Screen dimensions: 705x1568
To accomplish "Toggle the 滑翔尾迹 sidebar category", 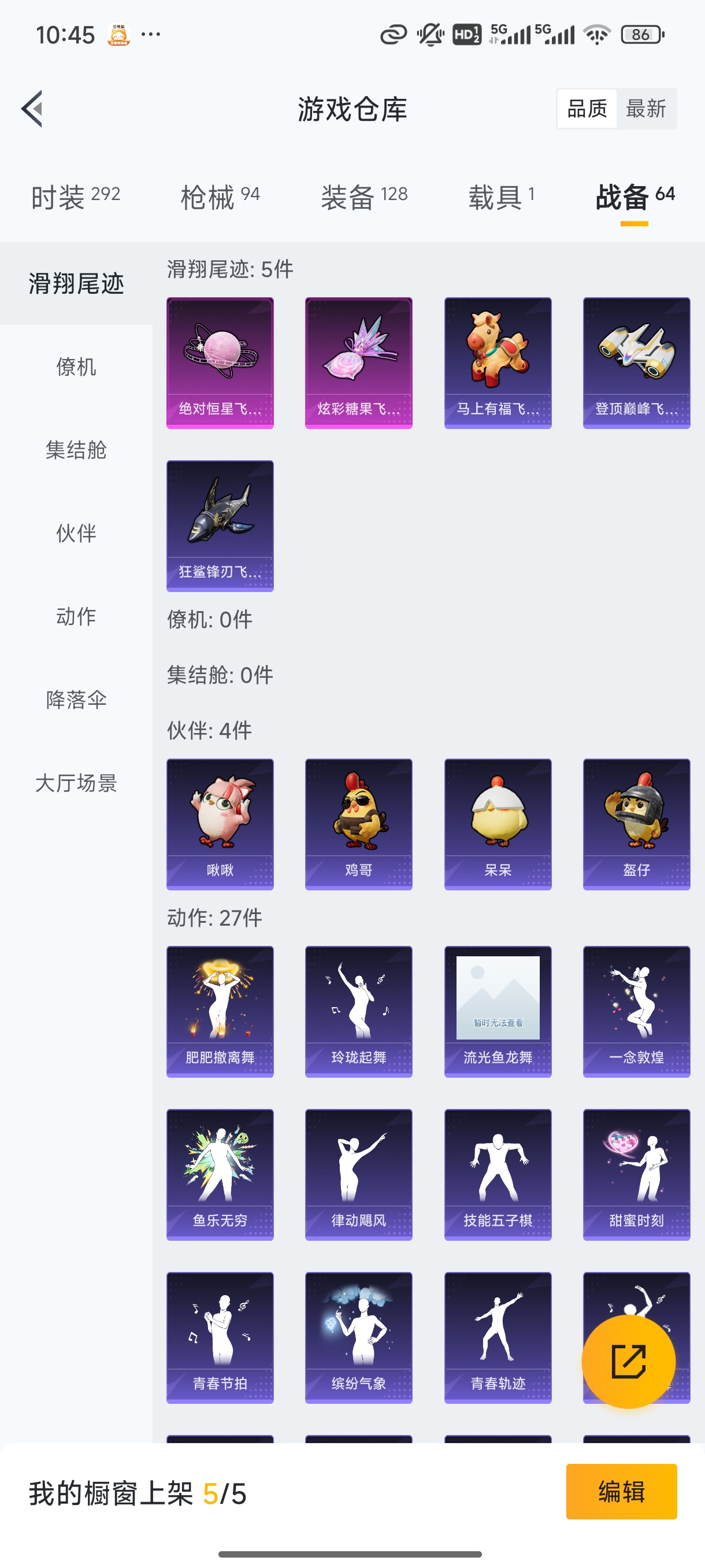I will coord(76,283).
